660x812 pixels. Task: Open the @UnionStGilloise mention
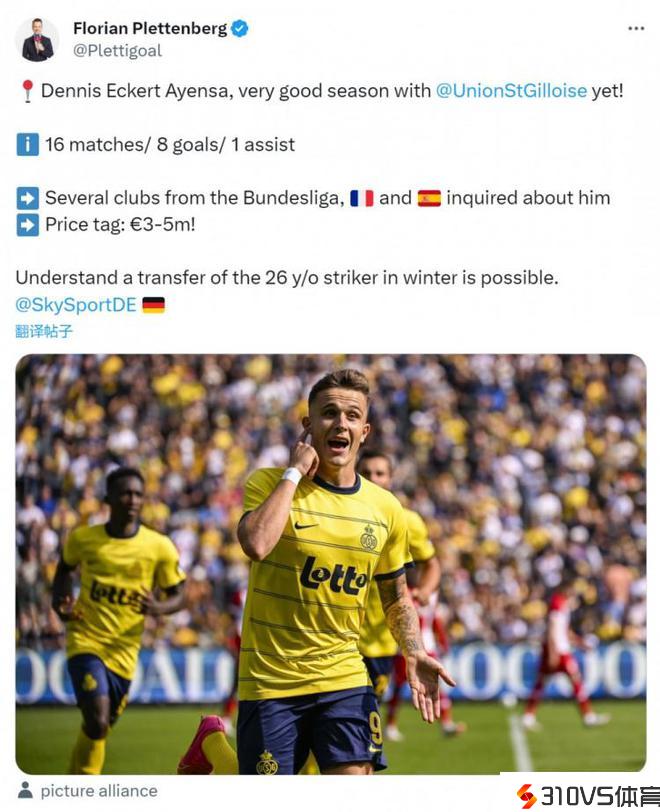click(x=511, y=90)
